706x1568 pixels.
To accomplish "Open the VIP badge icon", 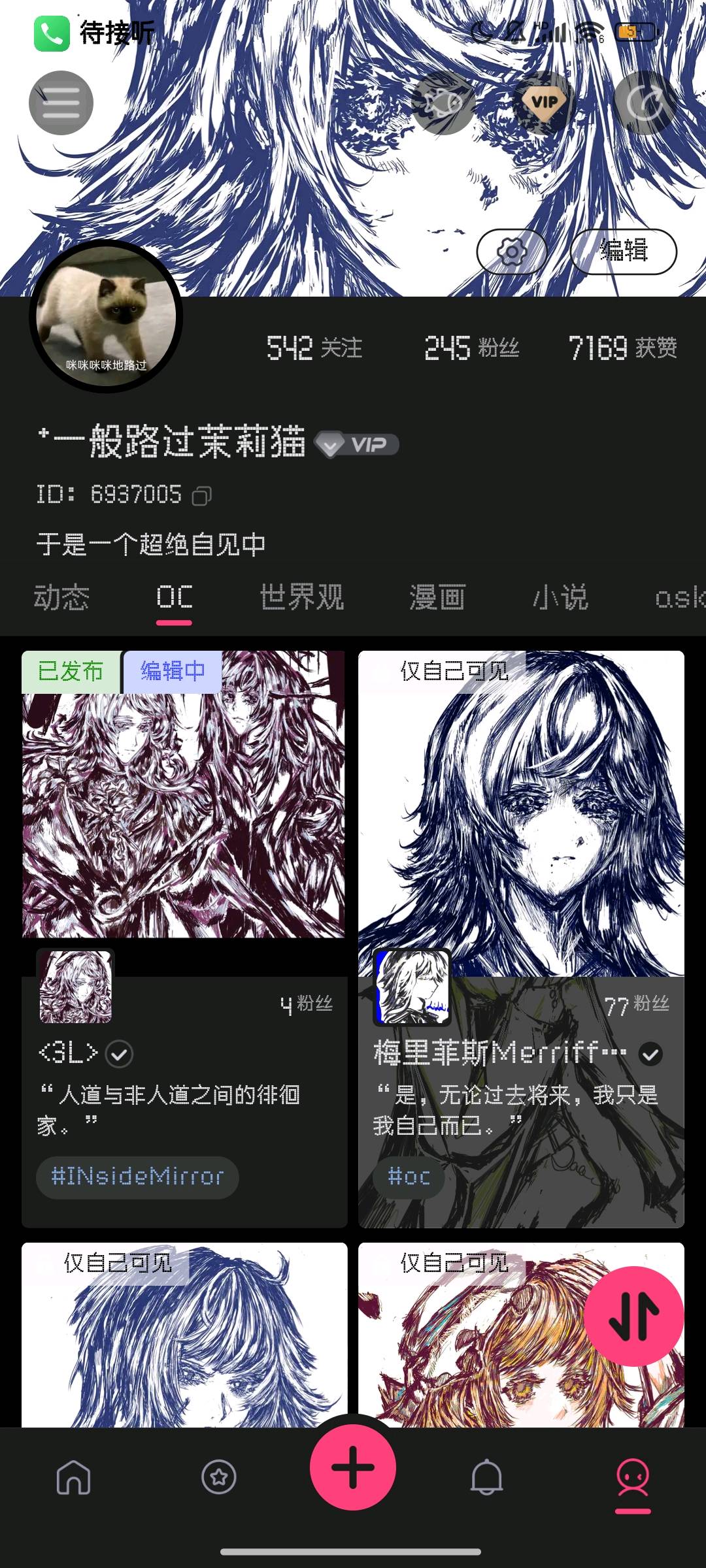I will tap(544, 103).
